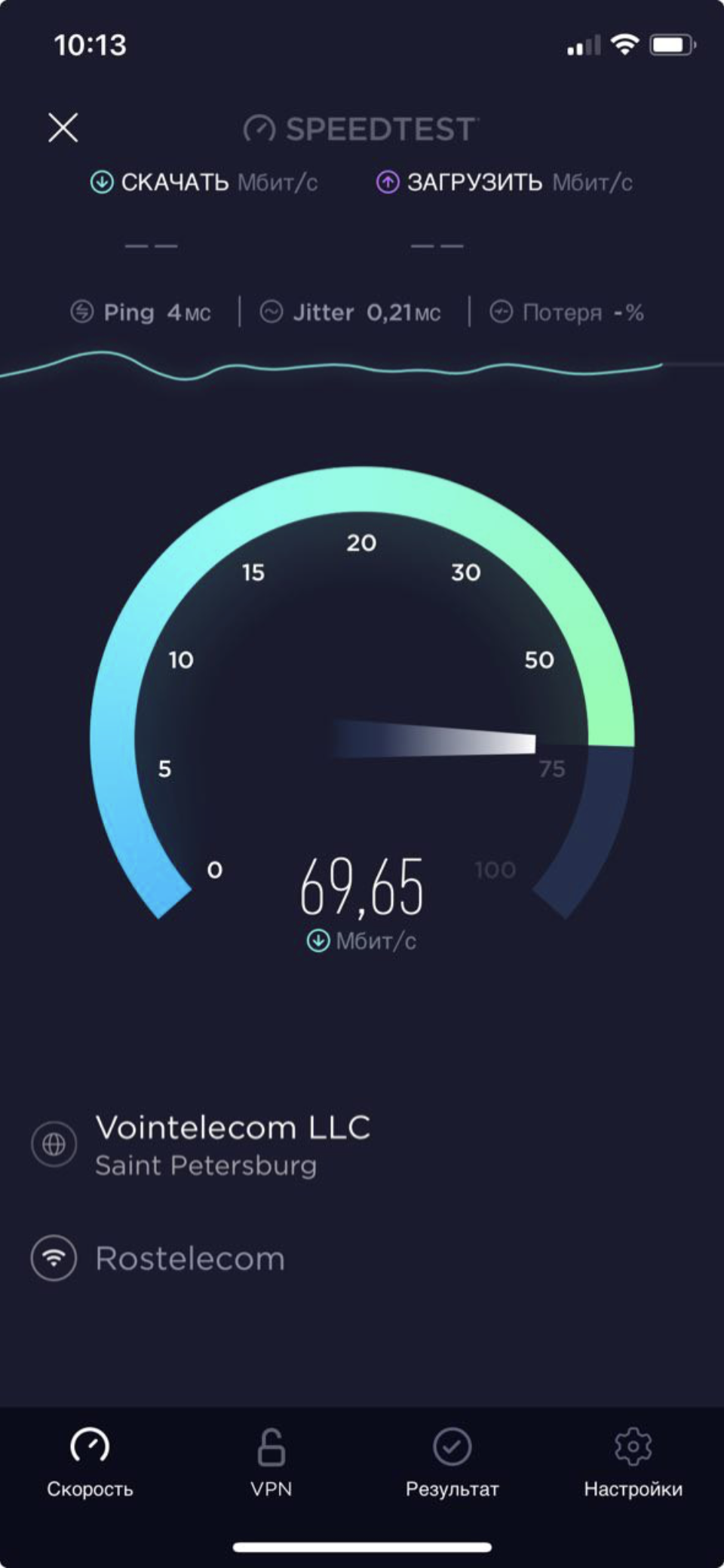724x1568 pixels.
Task: Switch to the VPN tab
Action: 271,1462
